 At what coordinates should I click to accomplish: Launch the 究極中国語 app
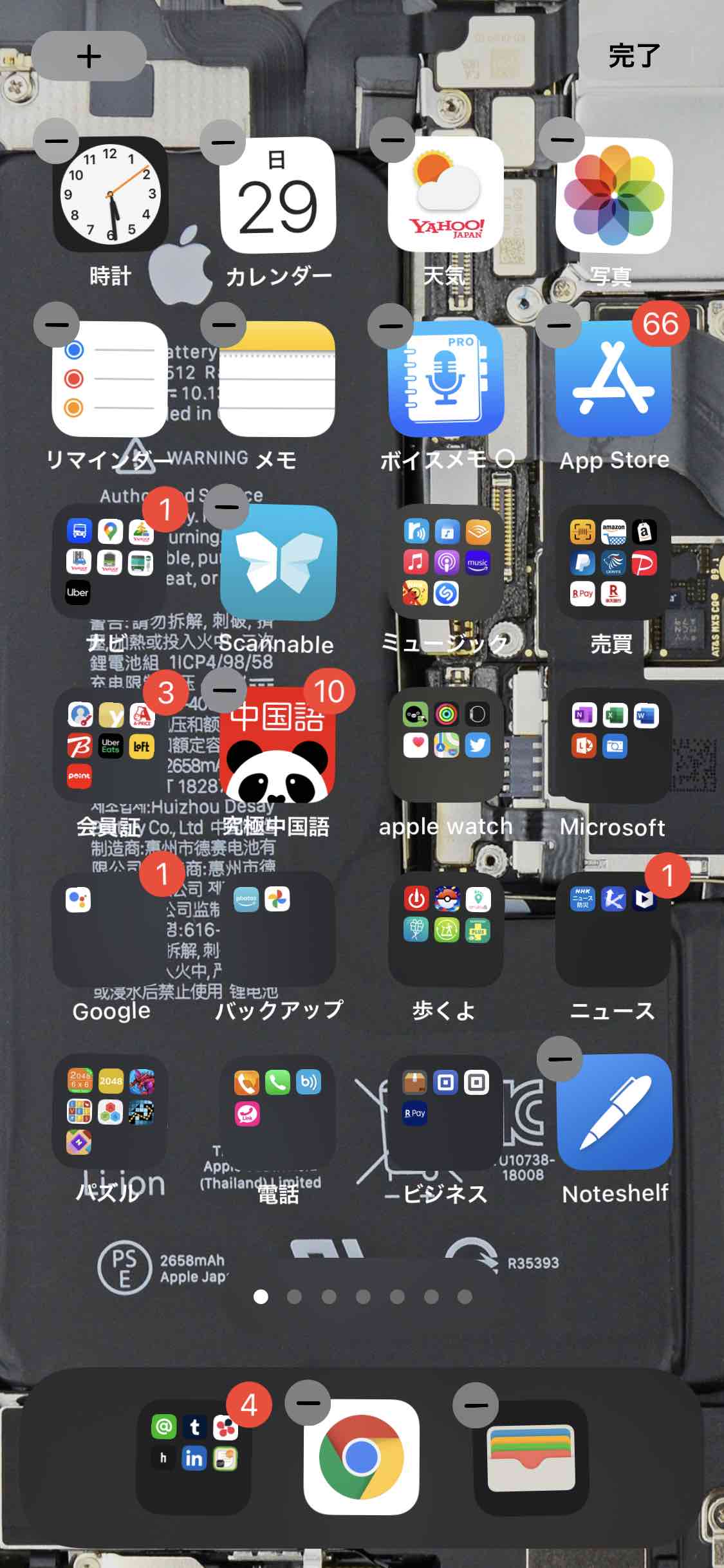[x=278, y=745]
